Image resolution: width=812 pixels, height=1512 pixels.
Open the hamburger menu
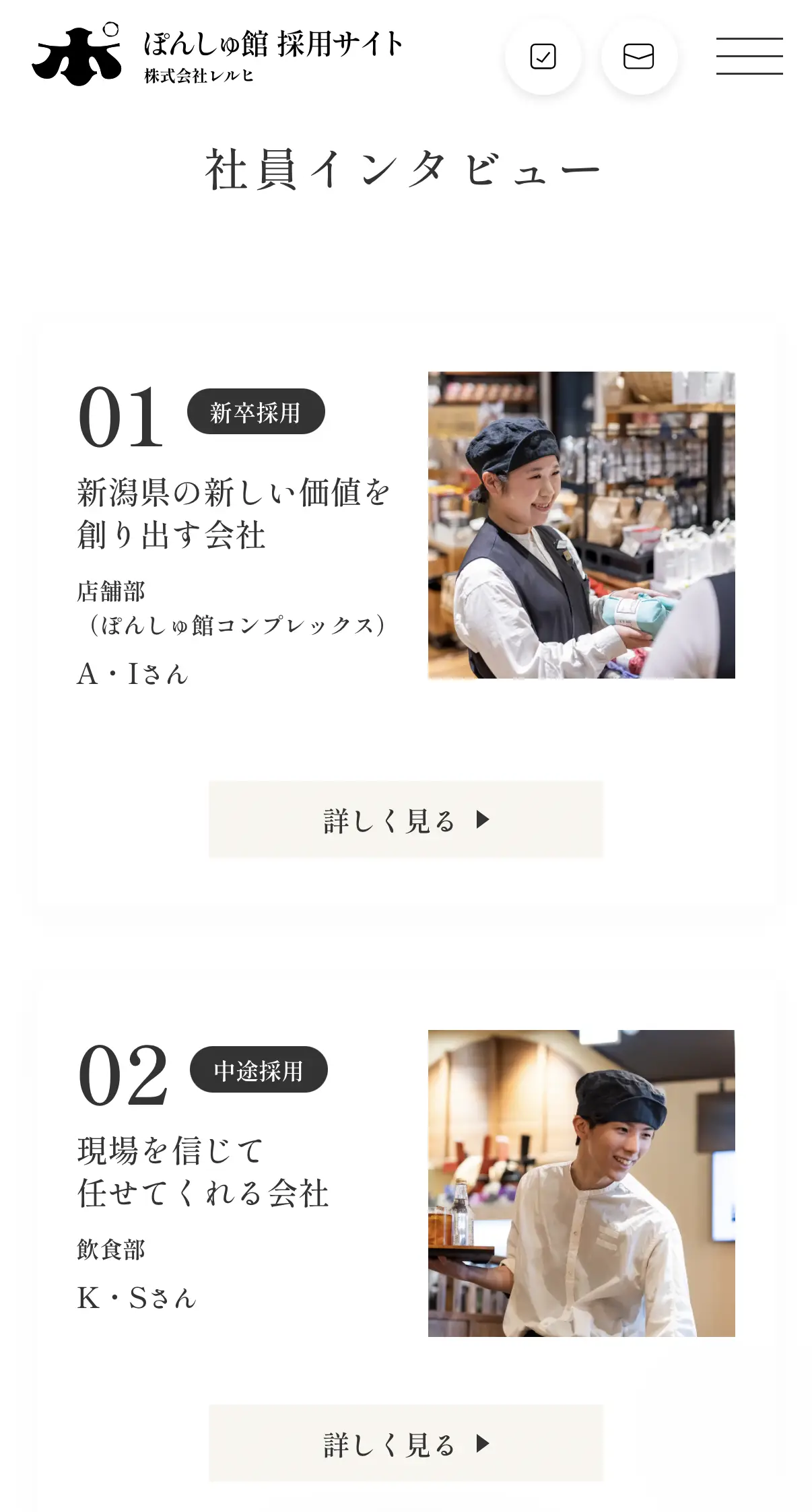[749, 57]
